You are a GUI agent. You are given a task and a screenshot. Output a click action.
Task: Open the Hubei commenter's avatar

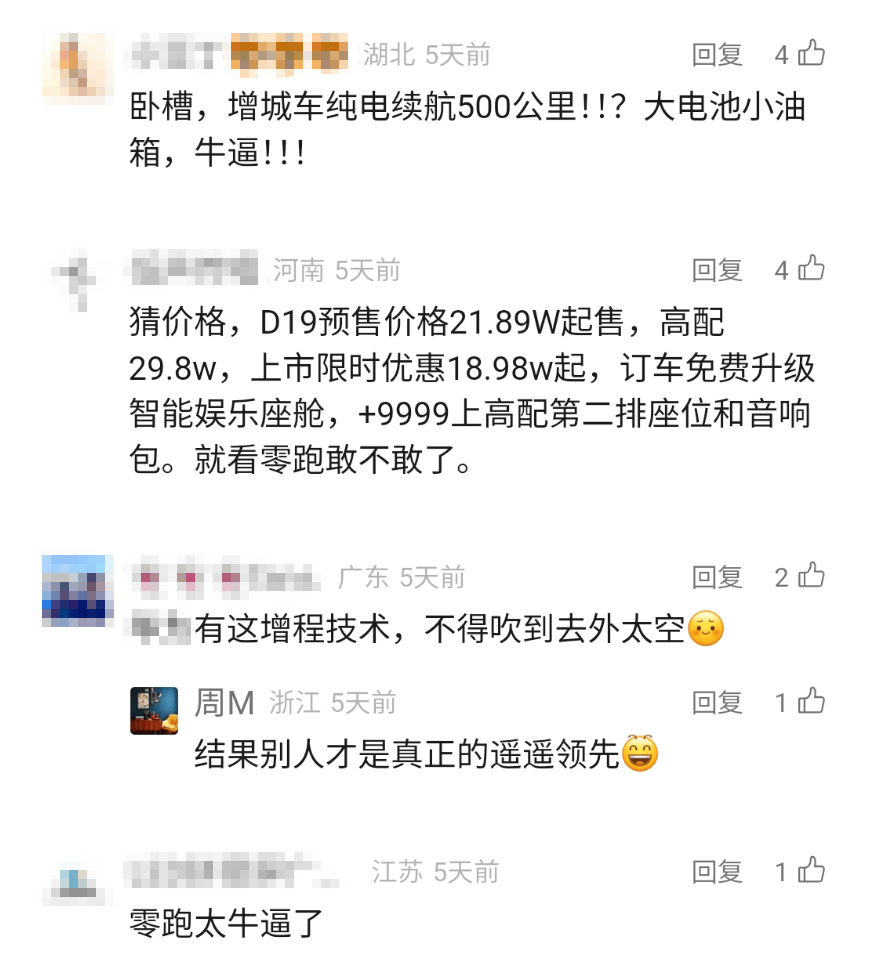[x=77, y=66]
